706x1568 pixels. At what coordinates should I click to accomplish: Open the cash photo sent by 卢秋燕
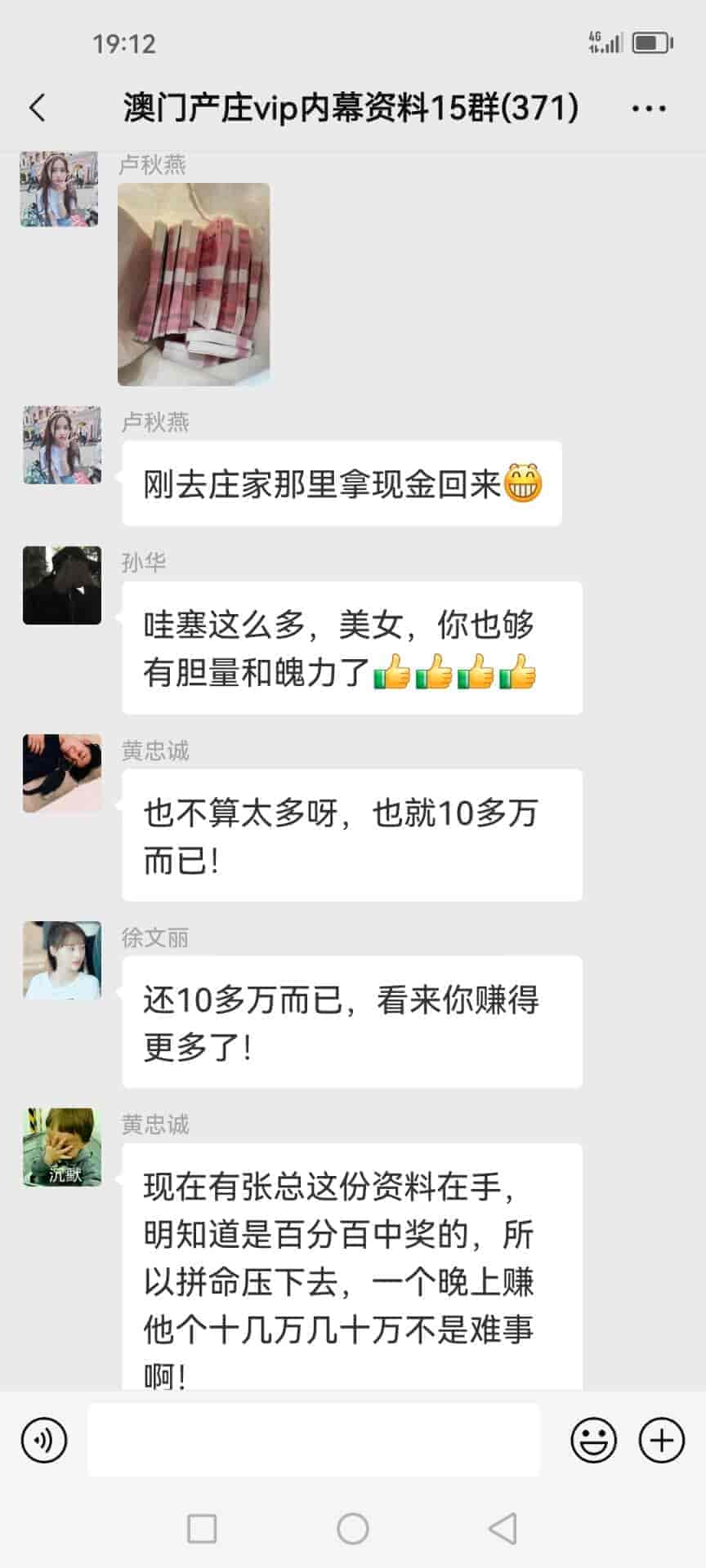coord(194,283)
